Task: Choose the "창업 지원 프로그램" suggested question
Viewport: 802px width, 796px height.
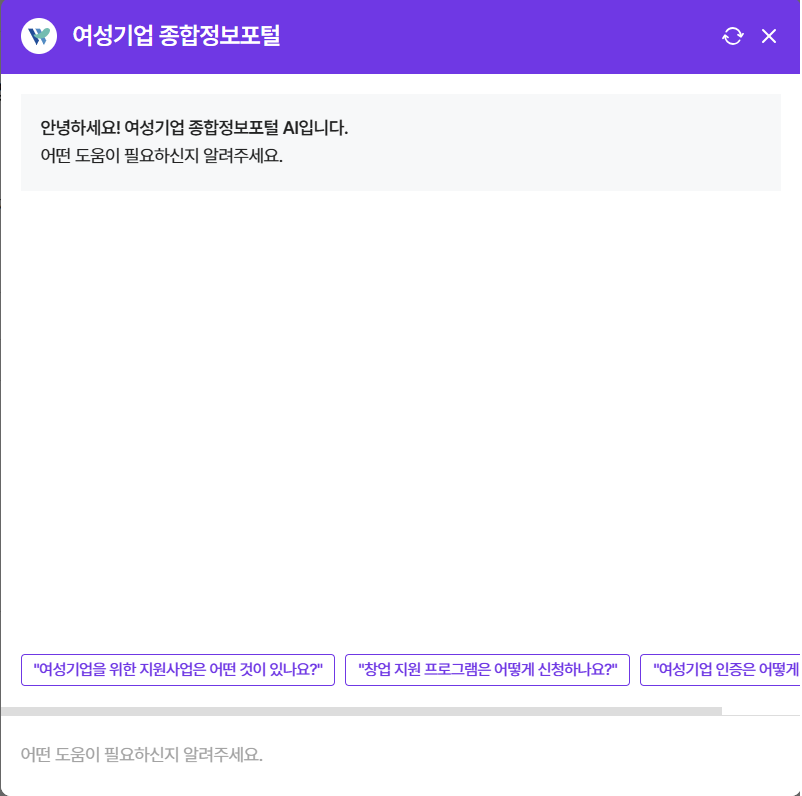Action: pyautogui.click(x=487, y=670)
